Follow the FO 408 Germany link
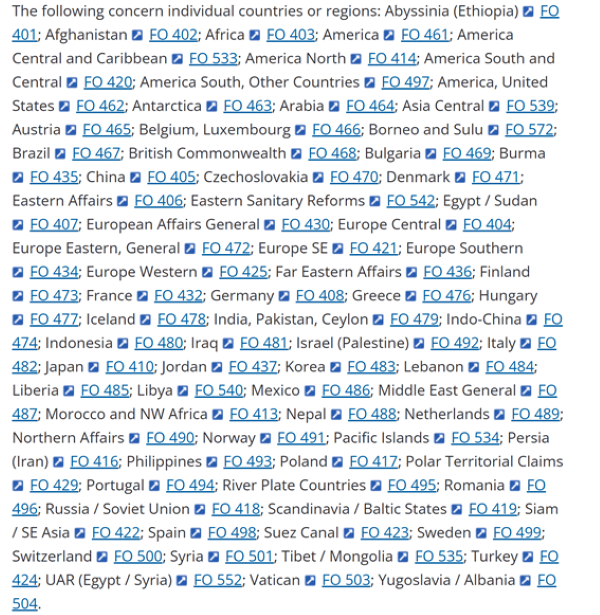The image size is (600, 615). tap(320, 296)
